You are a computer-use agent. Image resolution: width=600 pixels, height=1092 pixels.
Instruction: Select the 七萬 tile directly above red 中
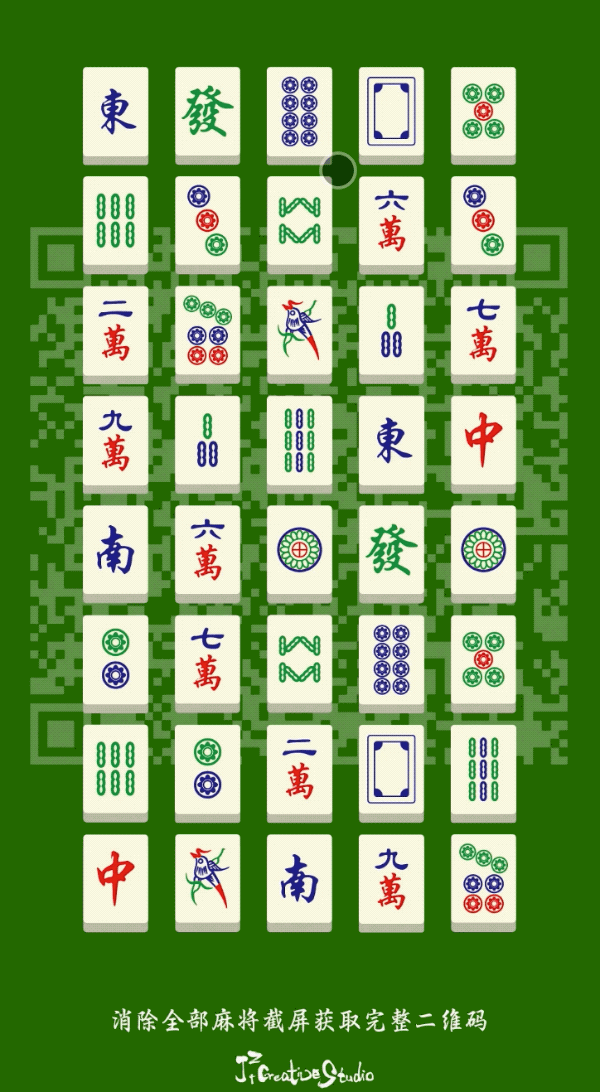point(483,331)
